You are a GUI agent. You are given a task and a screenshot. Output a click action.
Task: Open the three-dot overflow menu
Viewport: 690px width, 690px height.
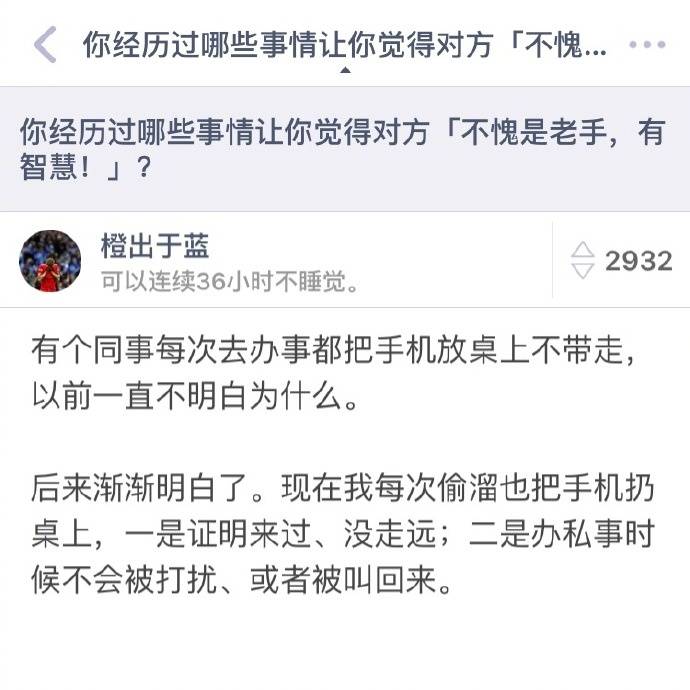pos(647,45)
